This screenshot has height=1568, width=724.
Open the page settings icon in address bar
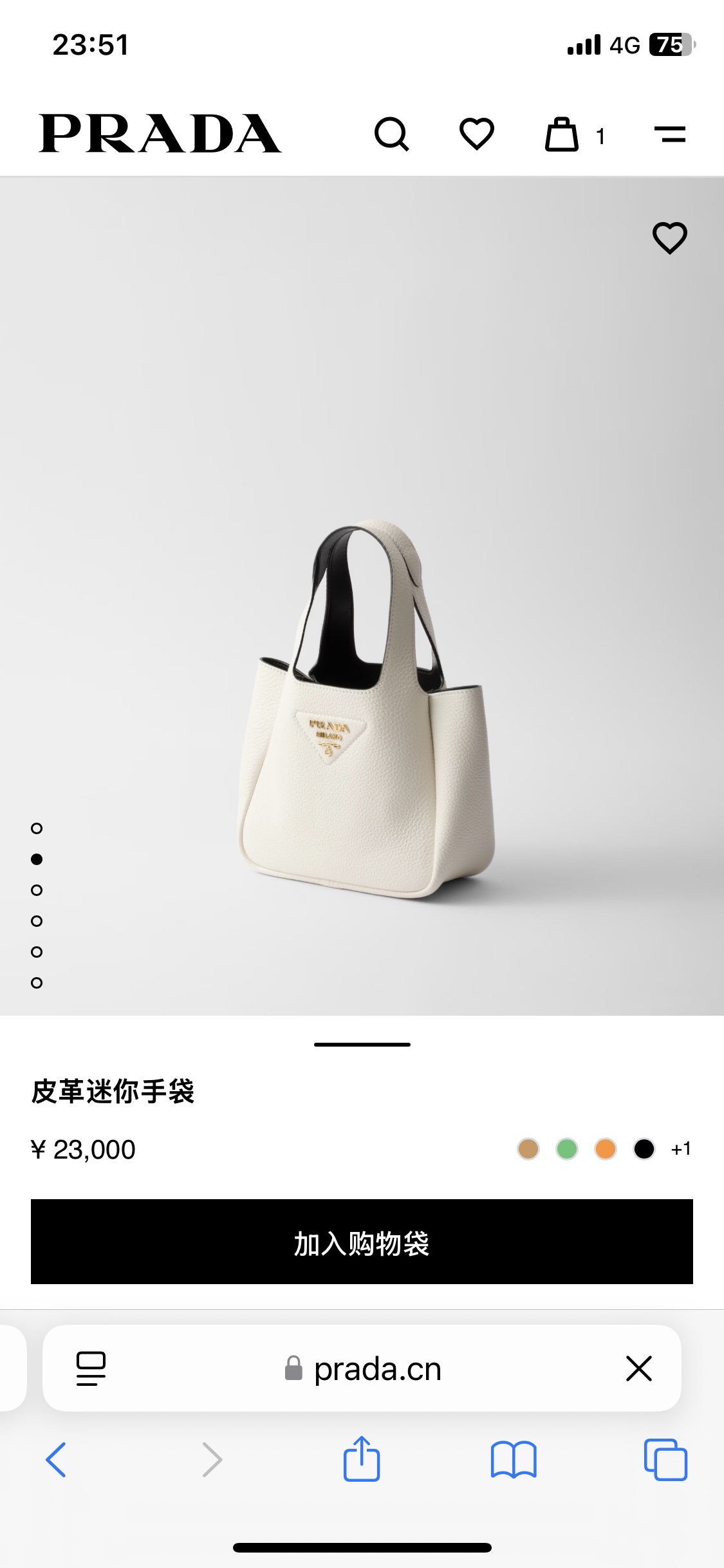(91, 1368)
